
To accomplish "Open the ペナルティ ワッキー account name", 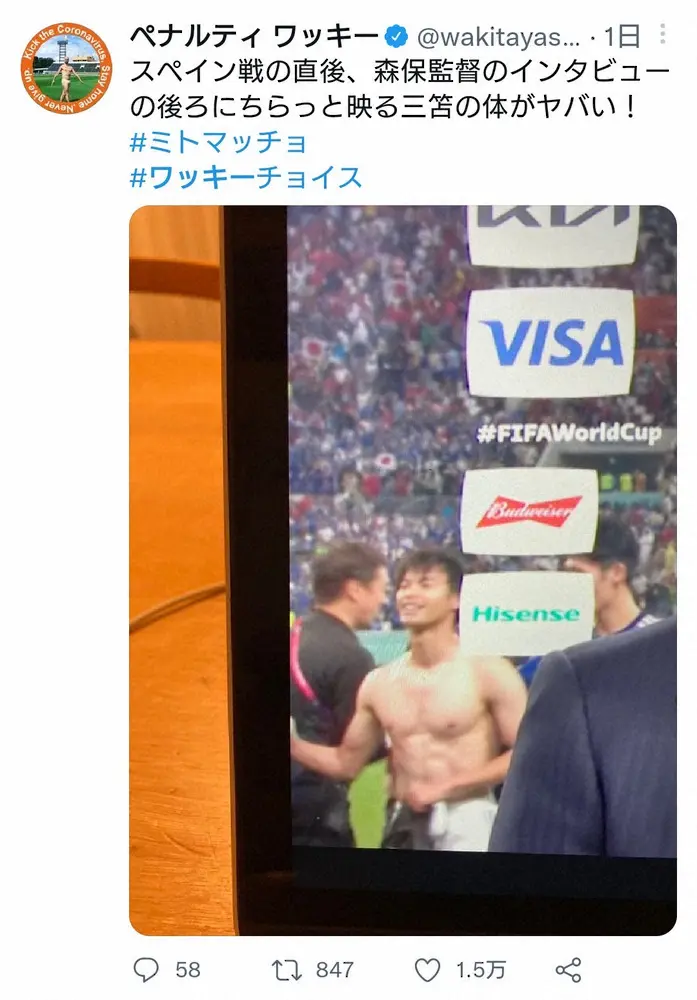I will 254,37.
